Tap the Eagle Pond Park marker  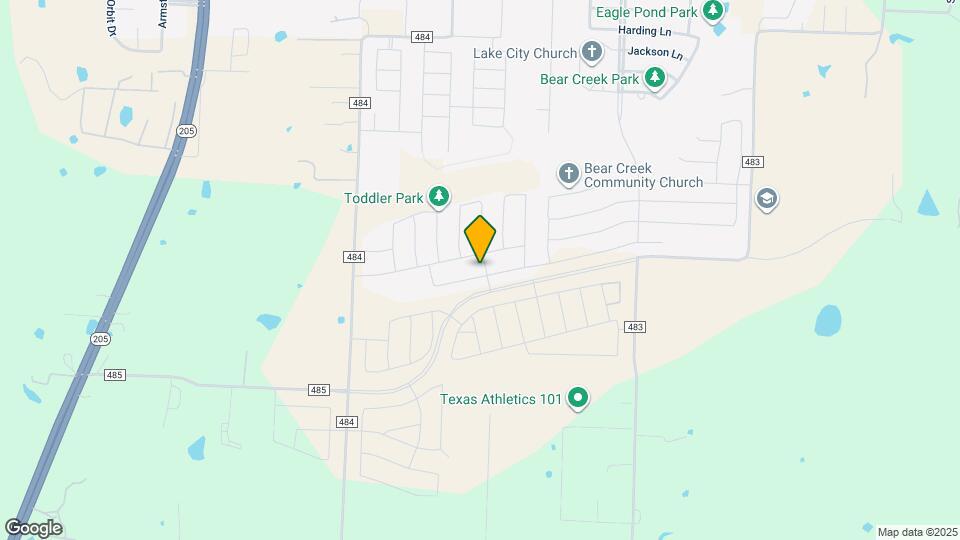point(713,12)
